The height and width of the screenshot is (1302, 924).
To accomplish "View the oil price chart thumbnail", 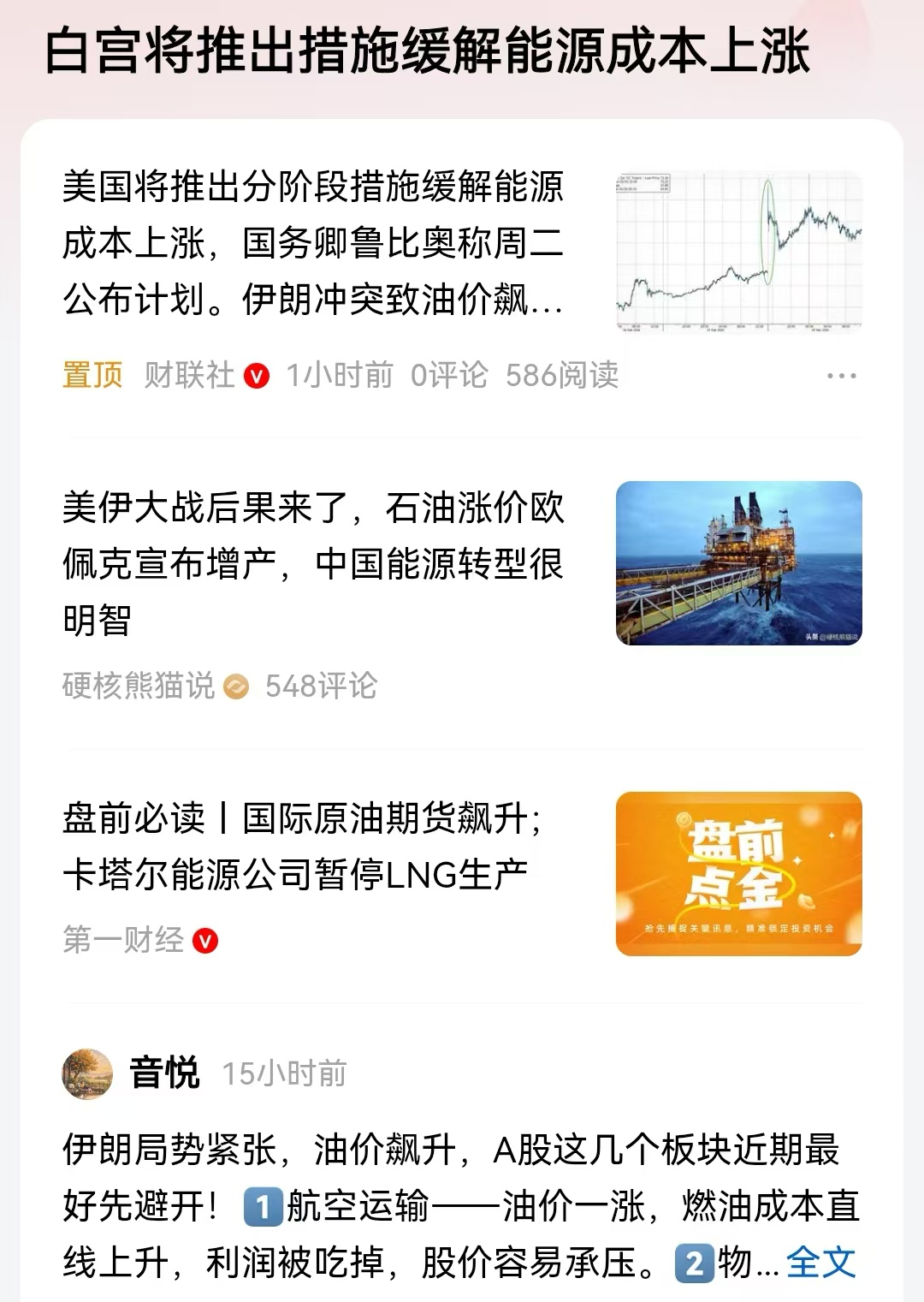I will pyautogui.click(x=738, y=251).
